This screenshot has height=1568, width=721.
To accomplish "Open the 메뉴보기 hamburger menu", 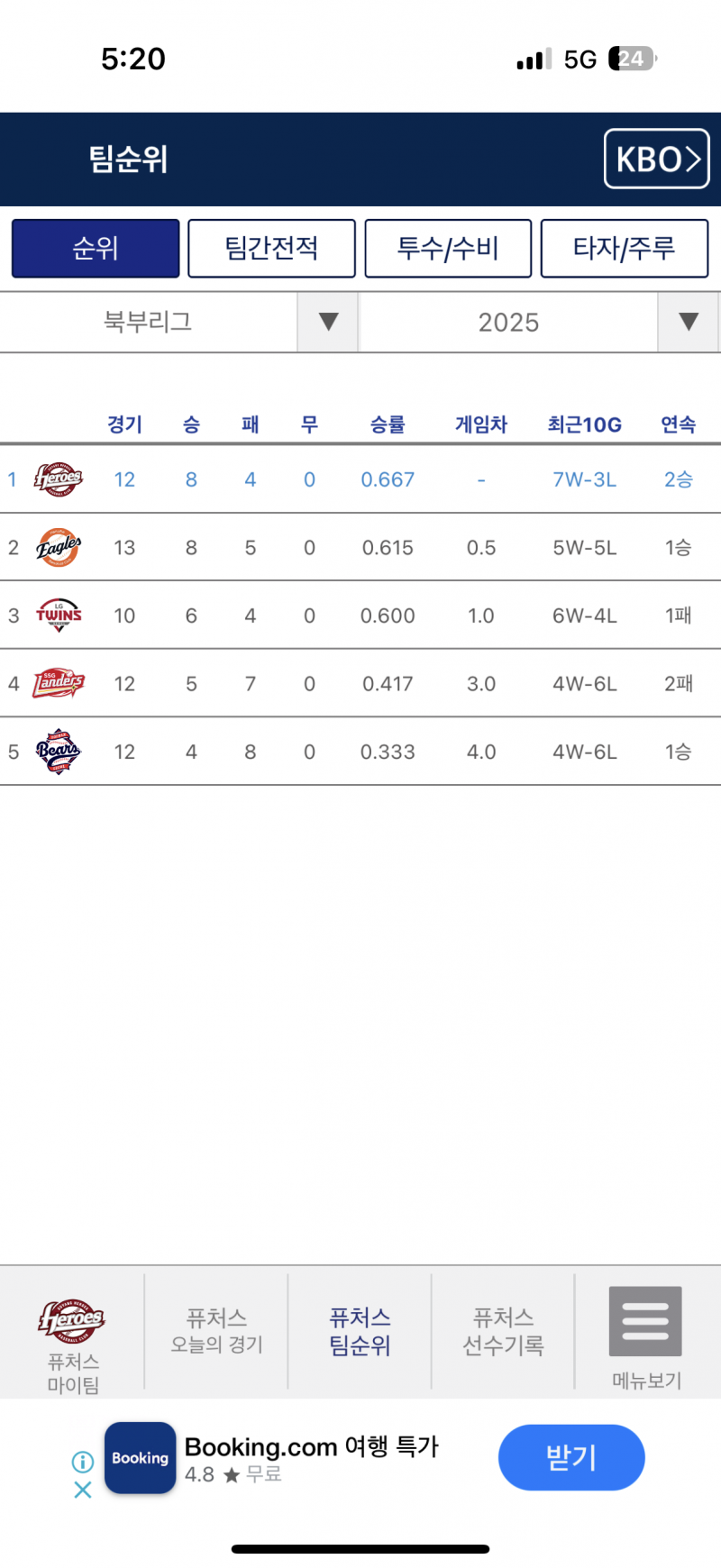I will 646,1337.
